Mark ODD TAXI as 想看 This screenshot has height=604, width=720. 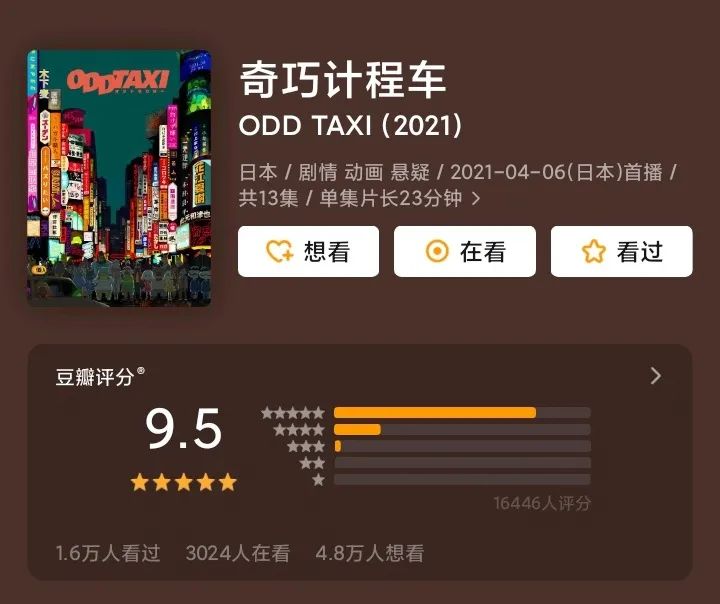tap(308, 252)
